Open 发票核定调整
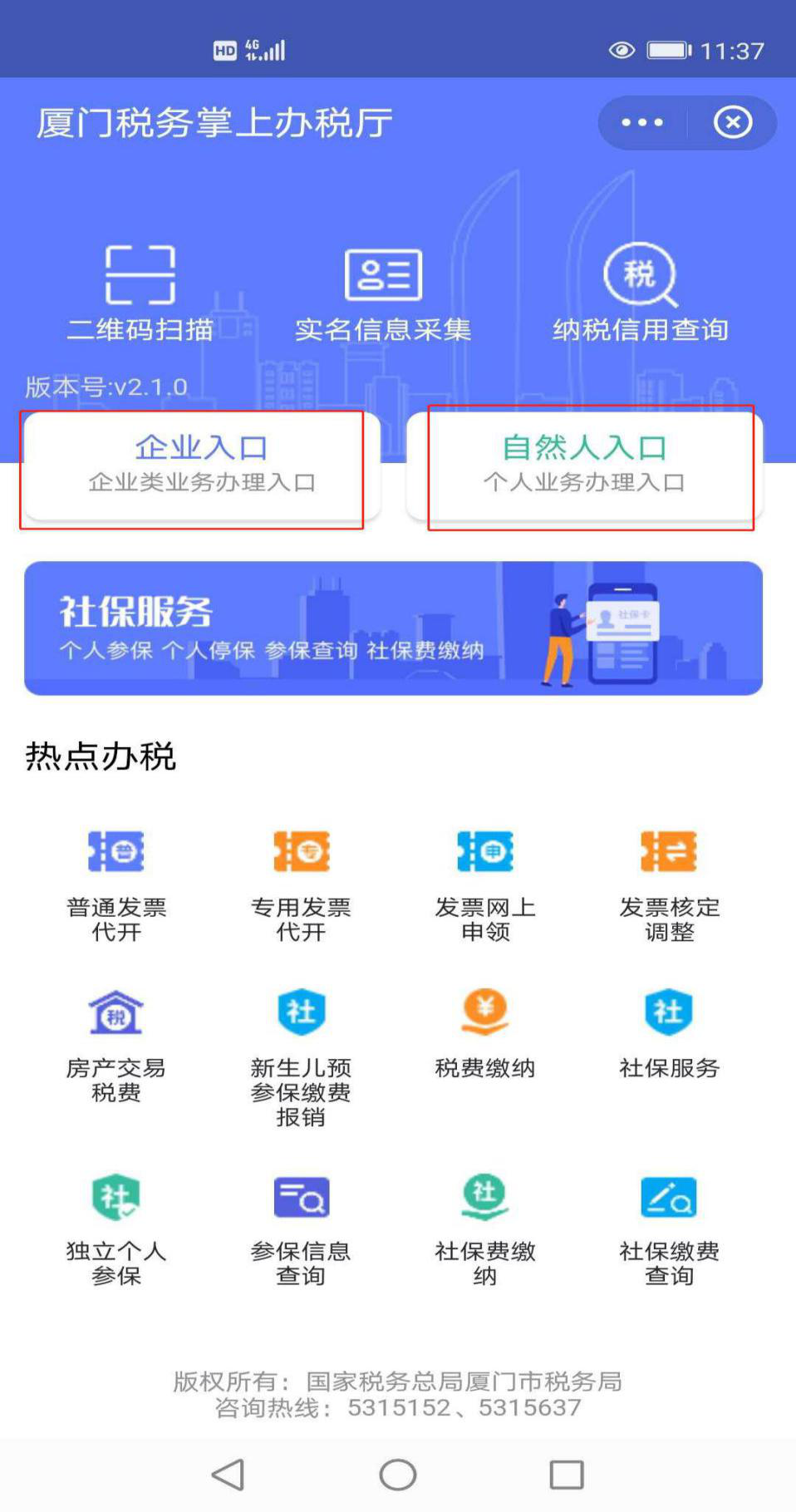Image resolution: width=796 pixels, height=1512 pixels. coord(670,885)
